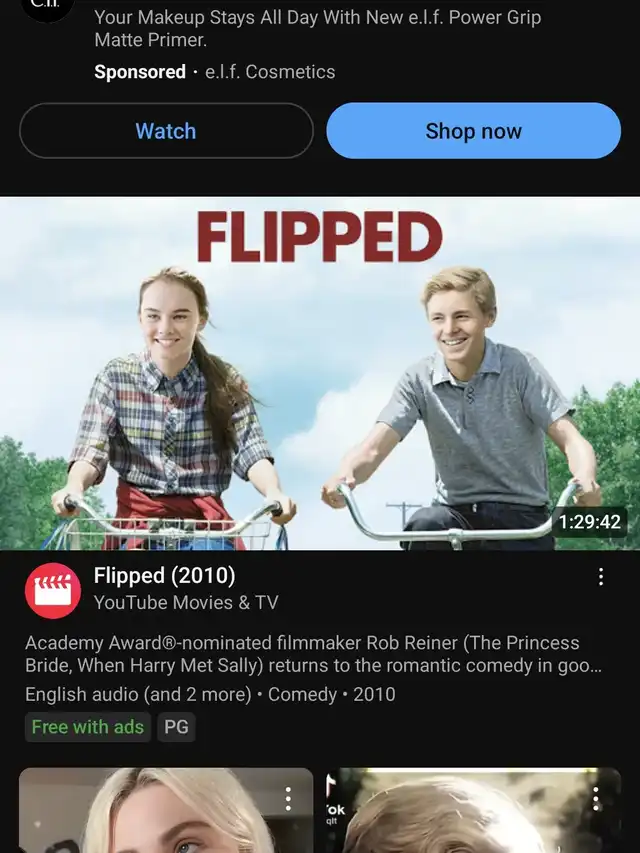
Task: Open options on the second Short at the bottom
Action: 596,797
